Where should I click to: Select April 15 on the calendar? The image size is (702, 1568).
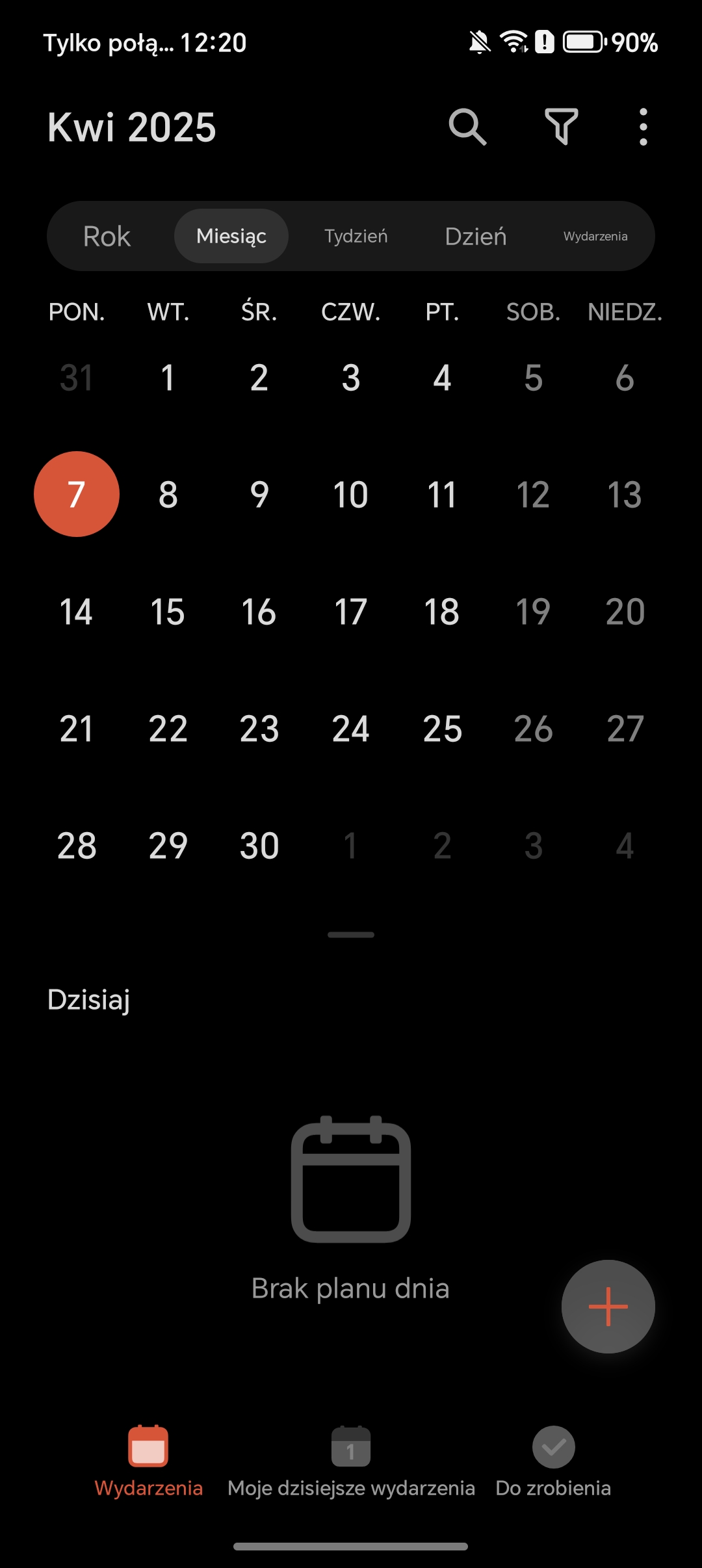tap(168, 612)
